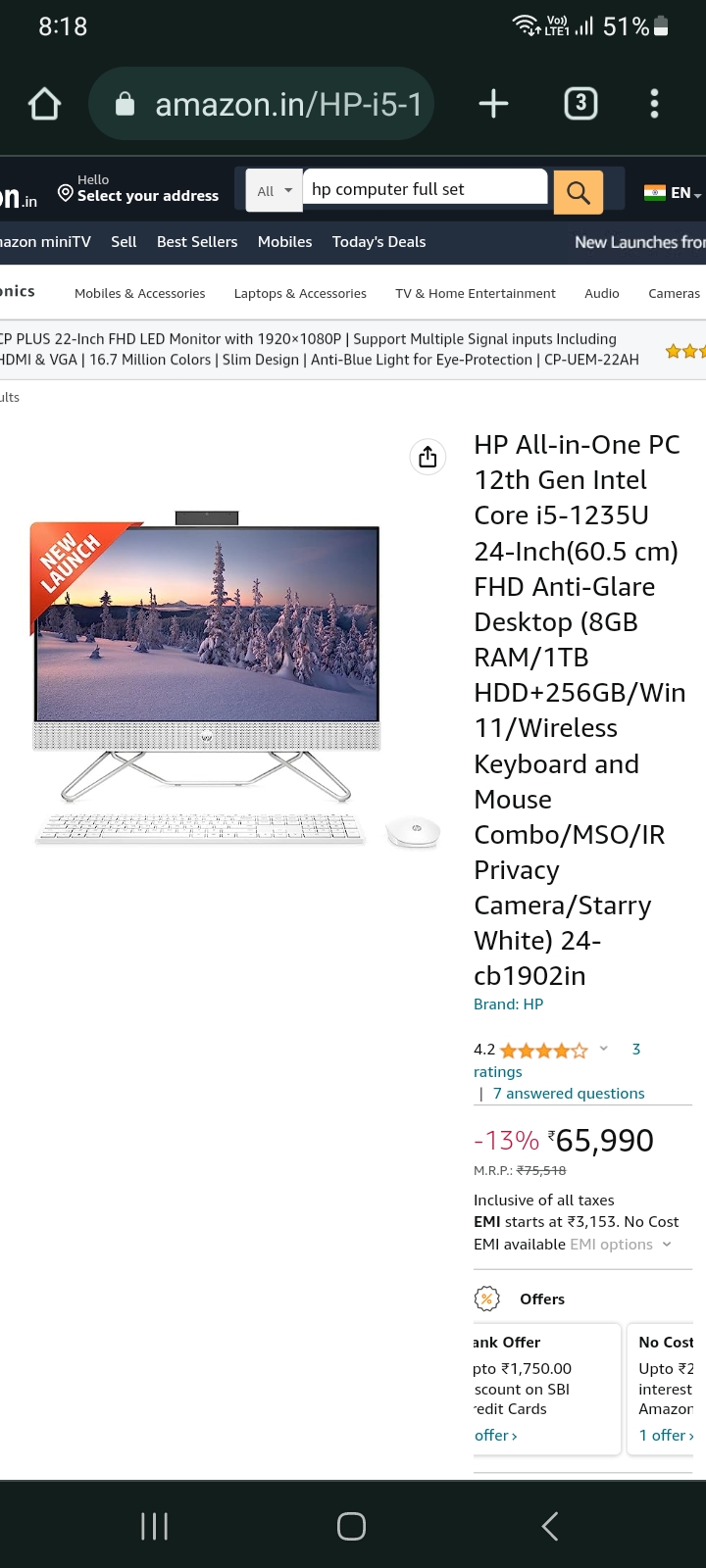Open Laptops & Accessories category
Screen dimensions: 706x1568
pyautogui.click(x=300, y=293)
